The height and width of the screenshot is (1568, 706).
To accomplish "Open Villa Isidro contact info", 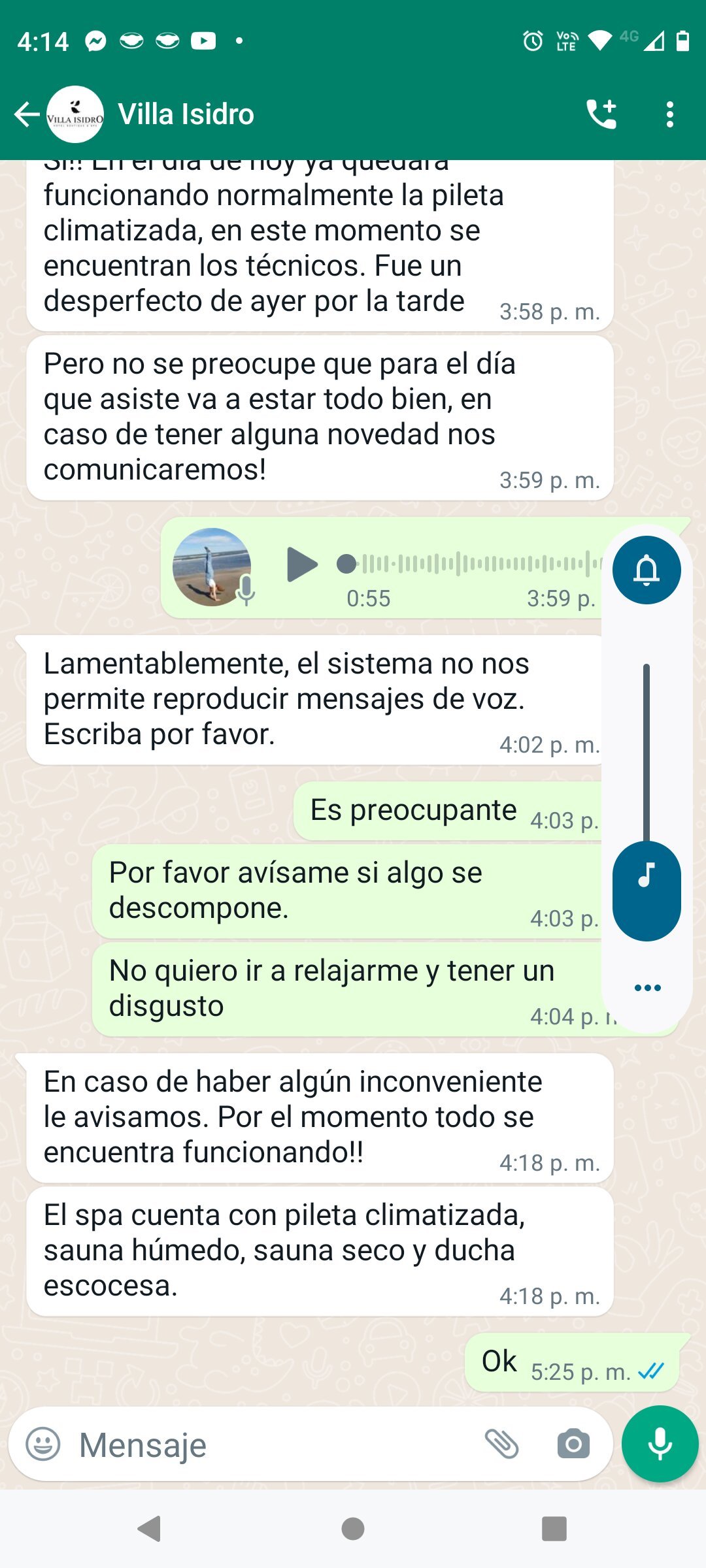I will point(186,114).
